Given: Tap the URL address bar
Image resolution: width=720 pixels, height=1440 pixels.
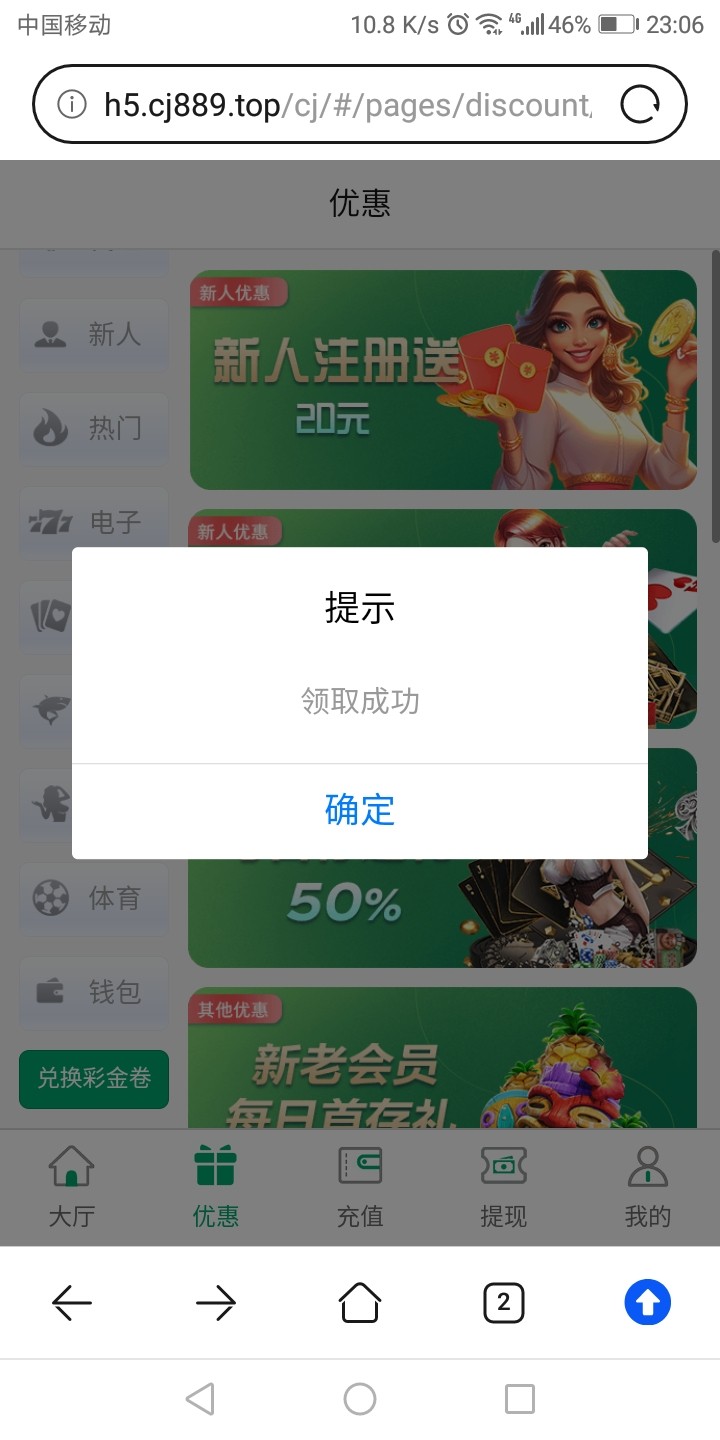Looking at the screenshot, I should coord(345,104).
